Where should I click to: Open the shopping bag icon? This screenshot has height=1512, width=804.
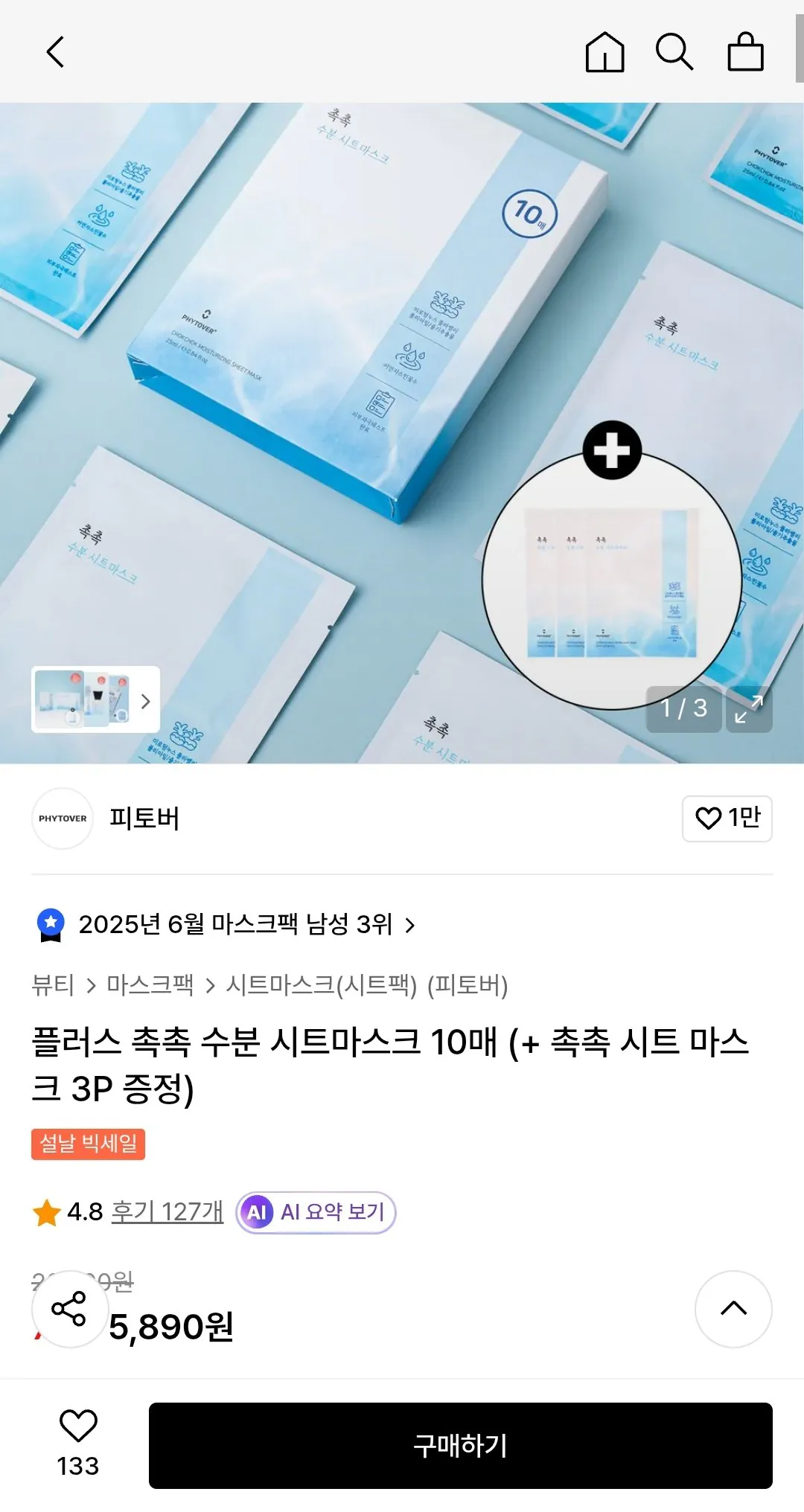[745, 52]
